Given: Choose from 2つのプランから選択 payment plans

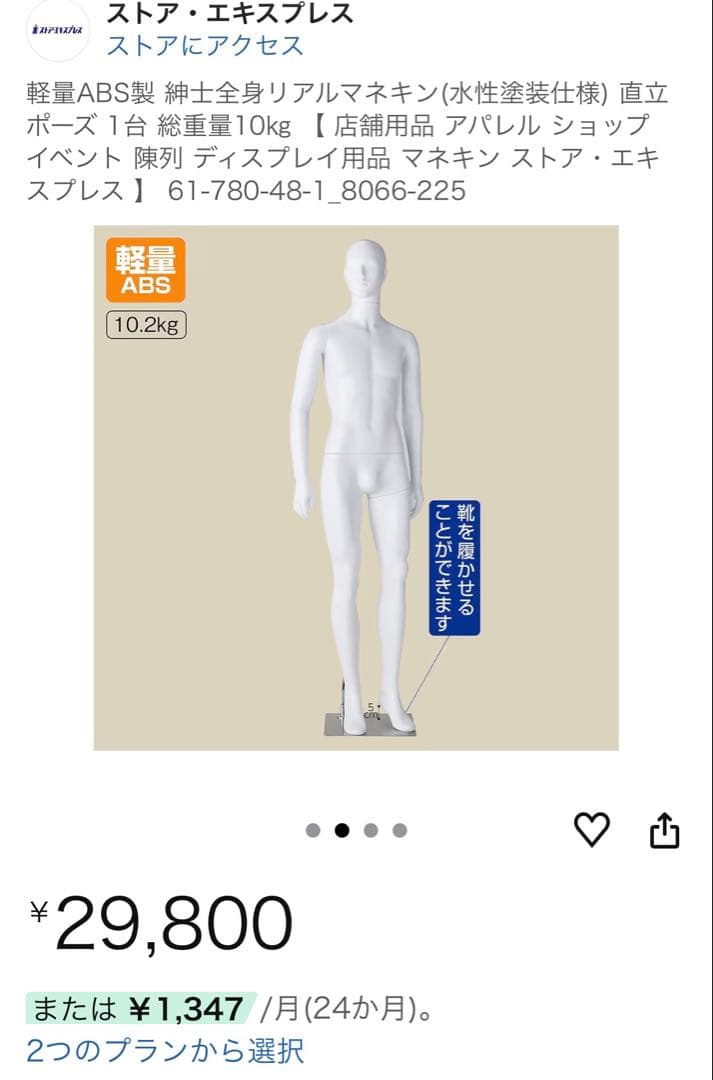Looking at the screenshot, I should tap(165, 1051).
